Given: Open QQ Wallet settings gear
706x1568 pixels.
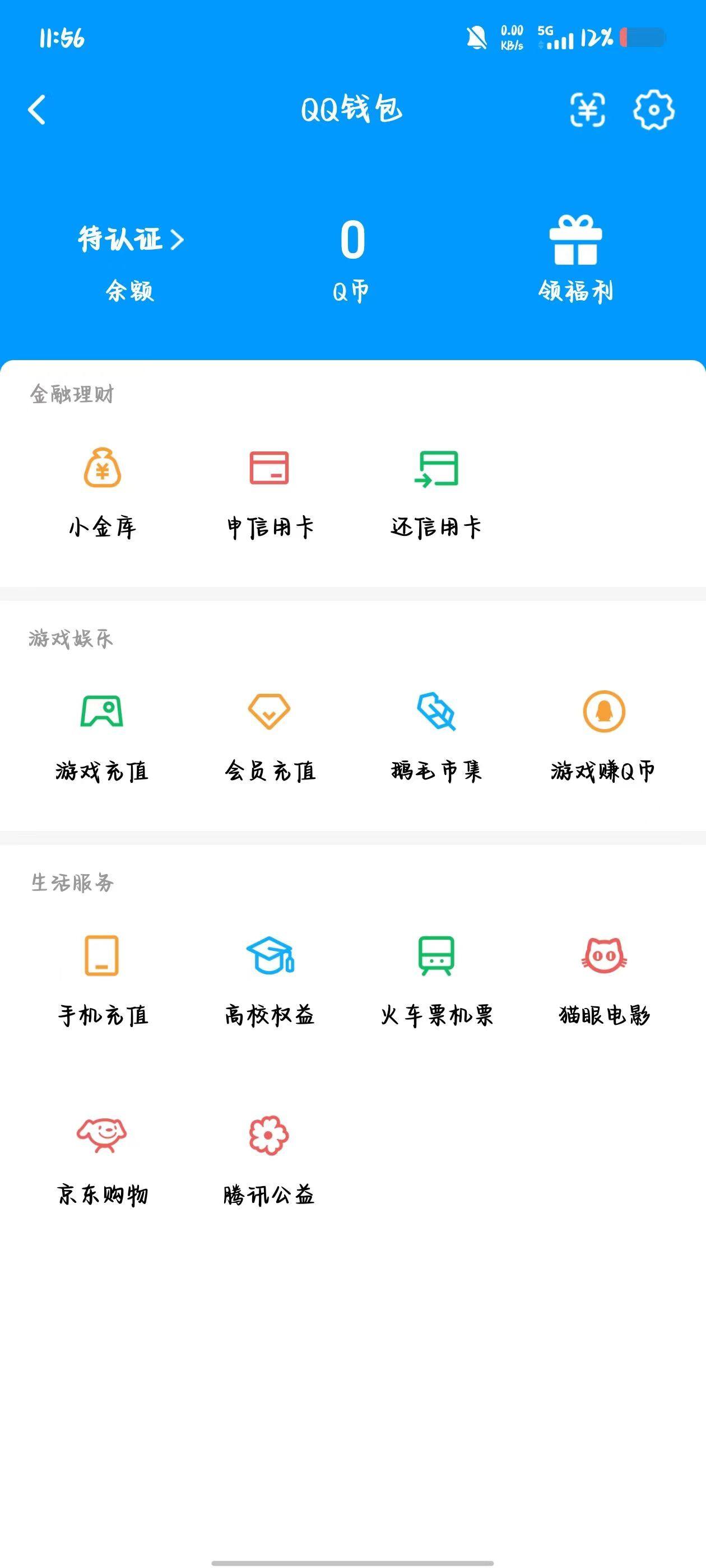Looking at the screenshot, I should [x=654, y=110].
